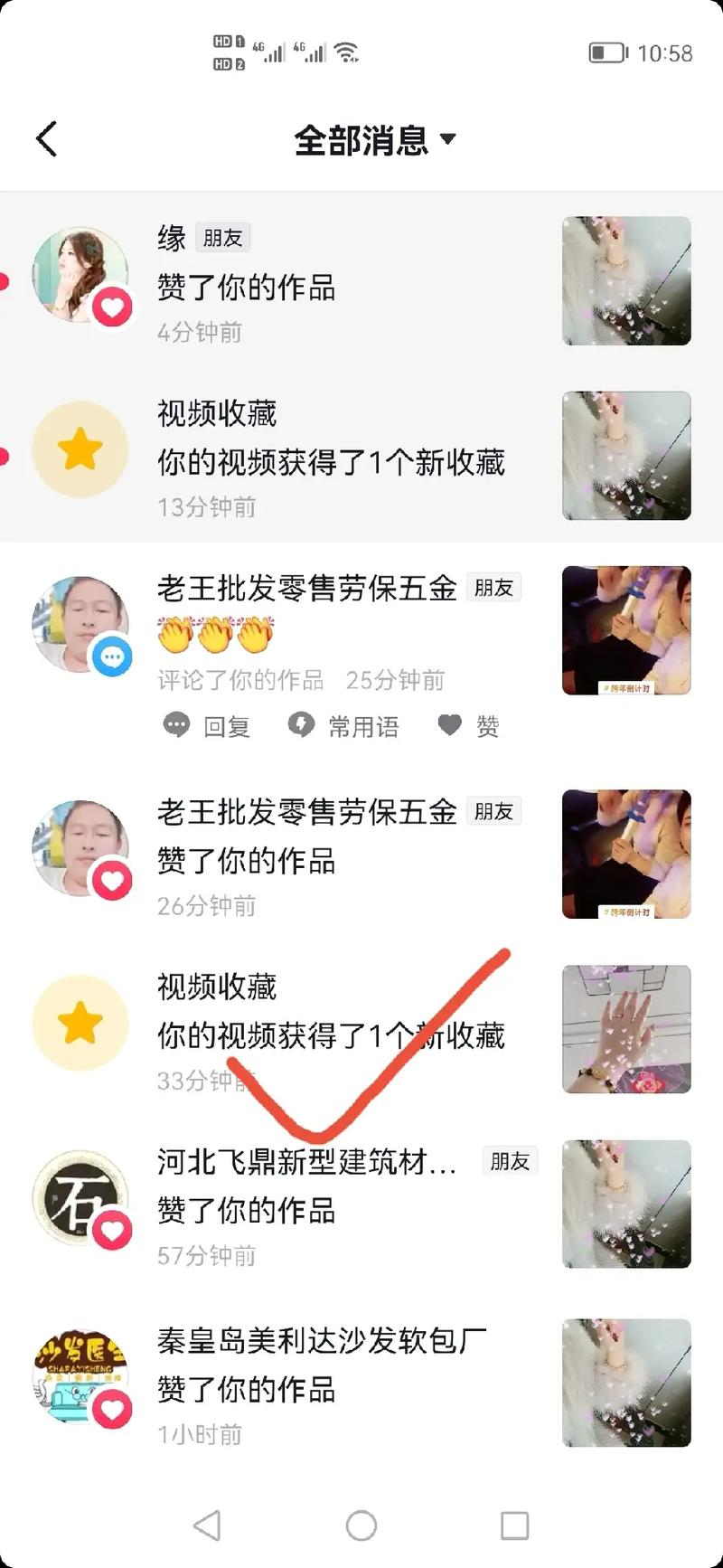This screenshot has width=723, height=1568.
Task: Expand the truncated 河北飞鼎 name label
Action: coord(307,1162)
